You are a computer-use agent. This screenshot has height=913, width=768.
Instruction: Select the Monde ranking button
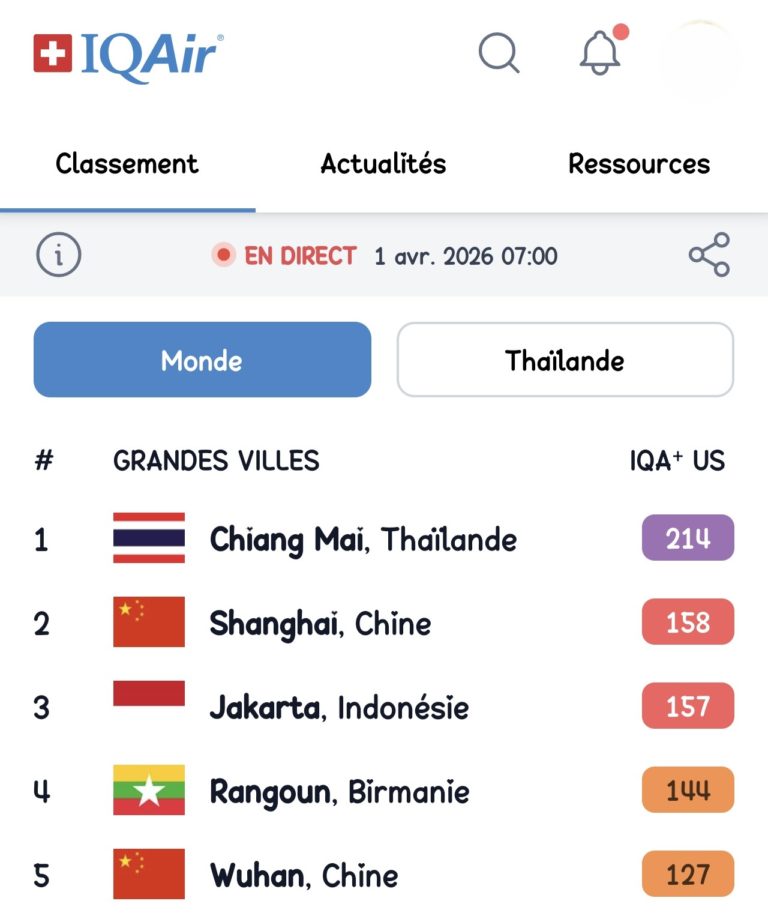point(202,360)
